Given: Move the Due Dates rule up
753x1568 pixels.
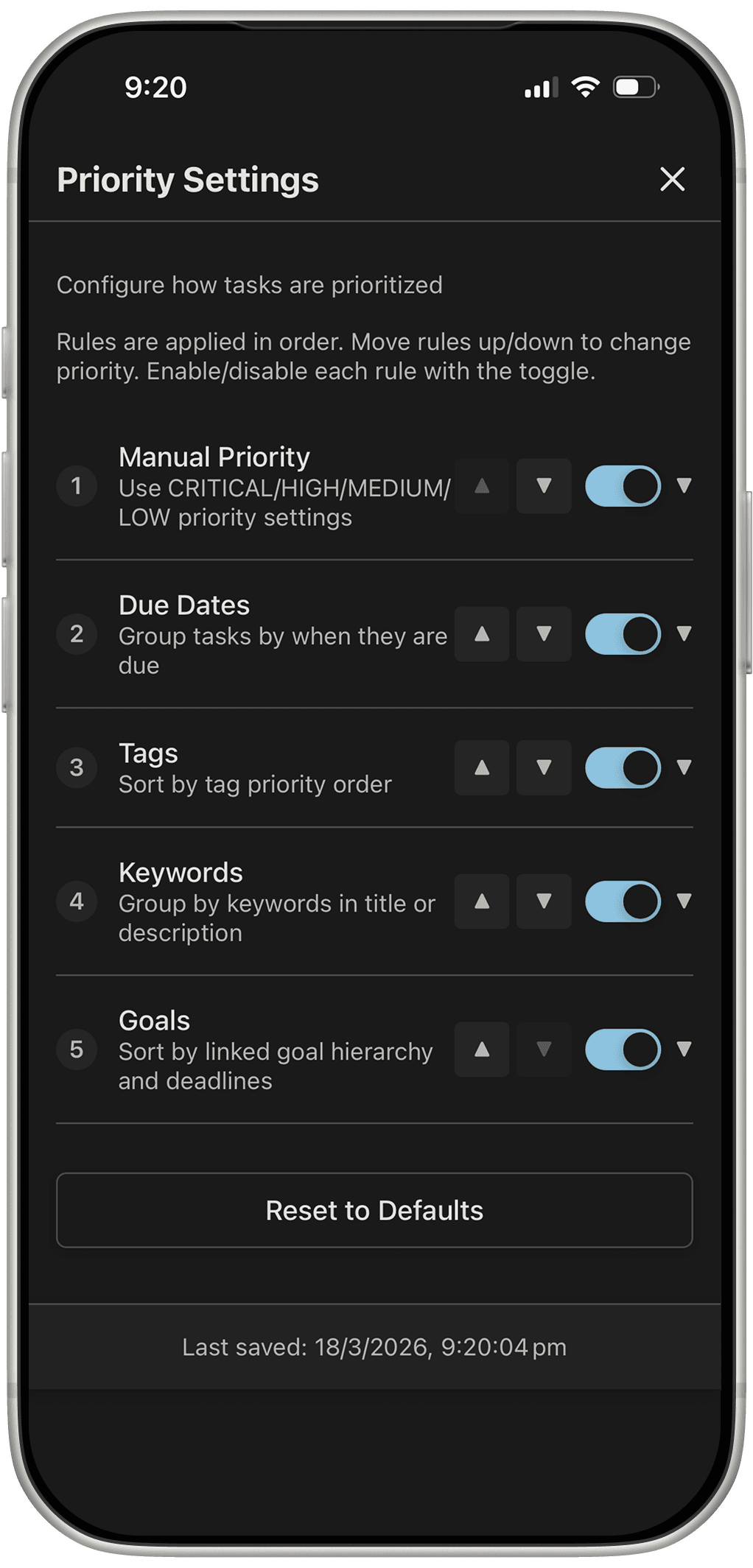Looking at the screenshot, I should (x=481, y=634).
